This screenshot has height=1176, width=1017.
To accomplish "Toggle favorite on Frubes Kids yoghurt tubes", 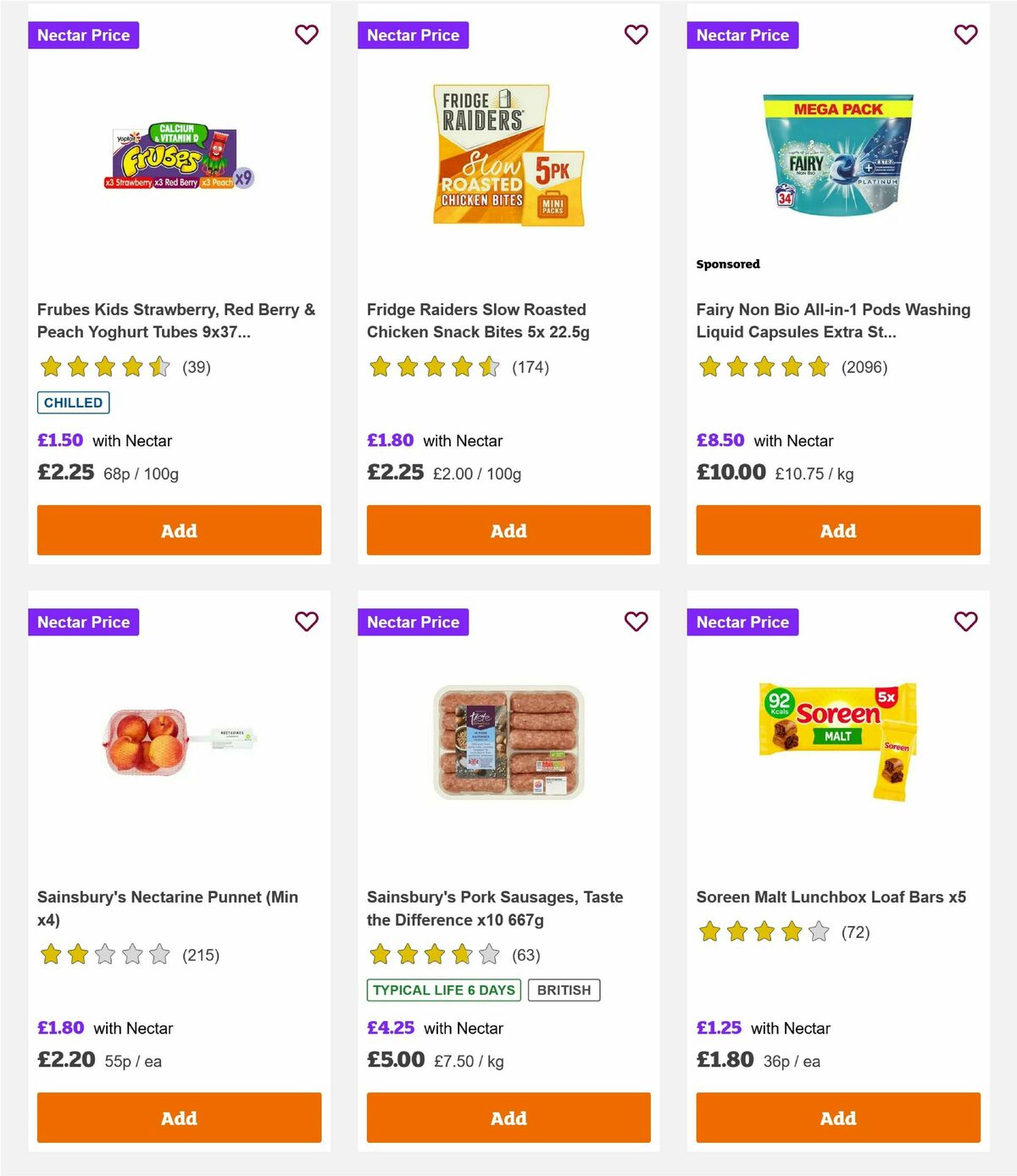I will (306, 35).
